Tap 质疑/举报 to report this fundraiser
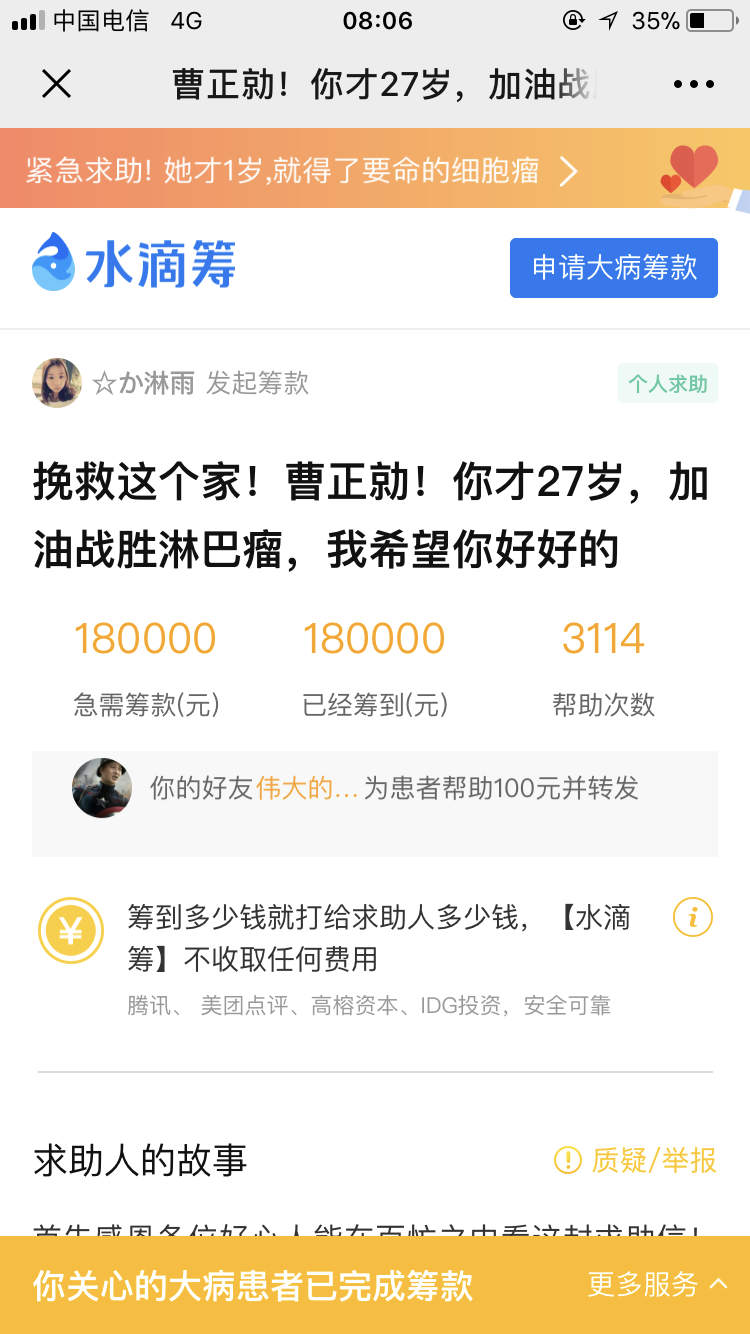The height and width of the screenshot is (1334, 750). 636,1160
